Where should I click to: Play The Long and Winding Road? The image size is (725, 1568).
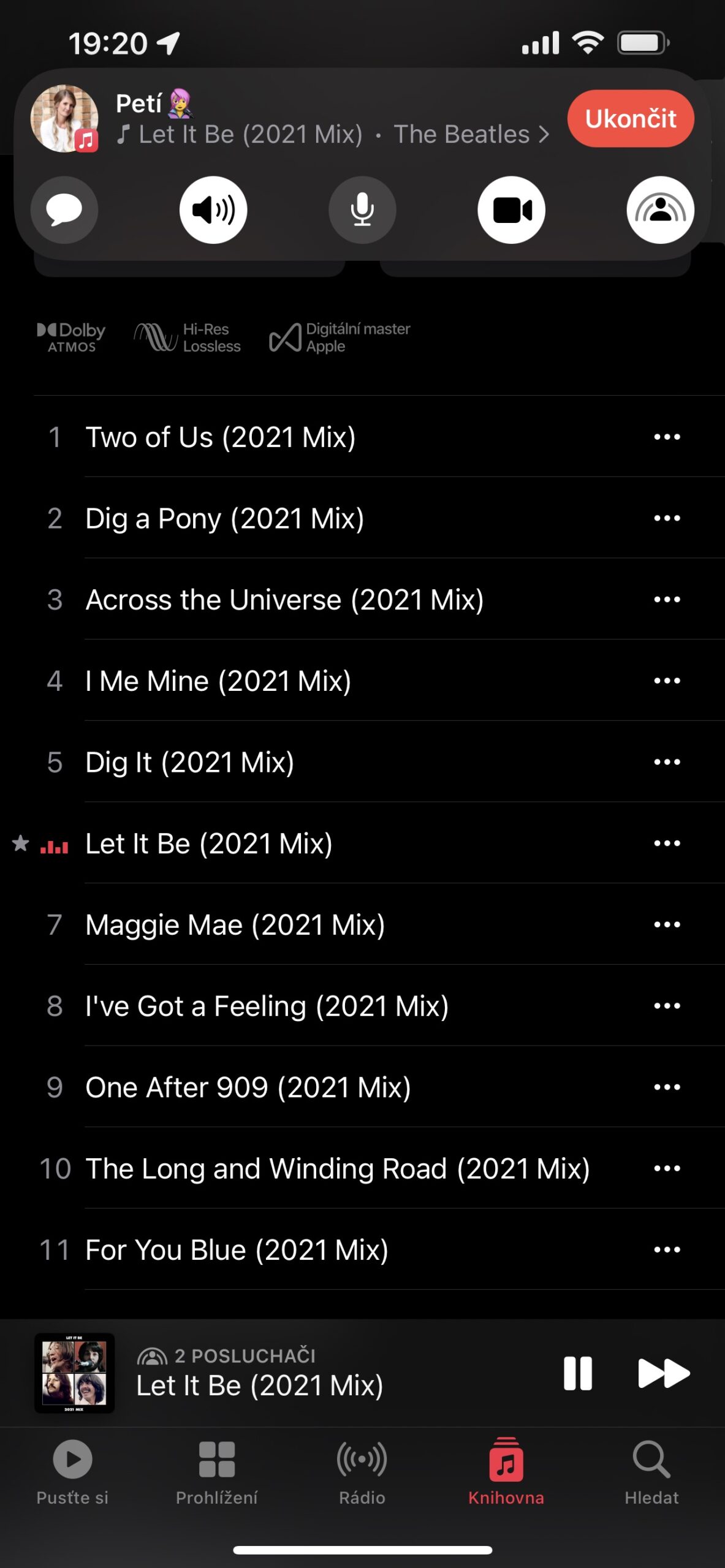click(338, 1169)
